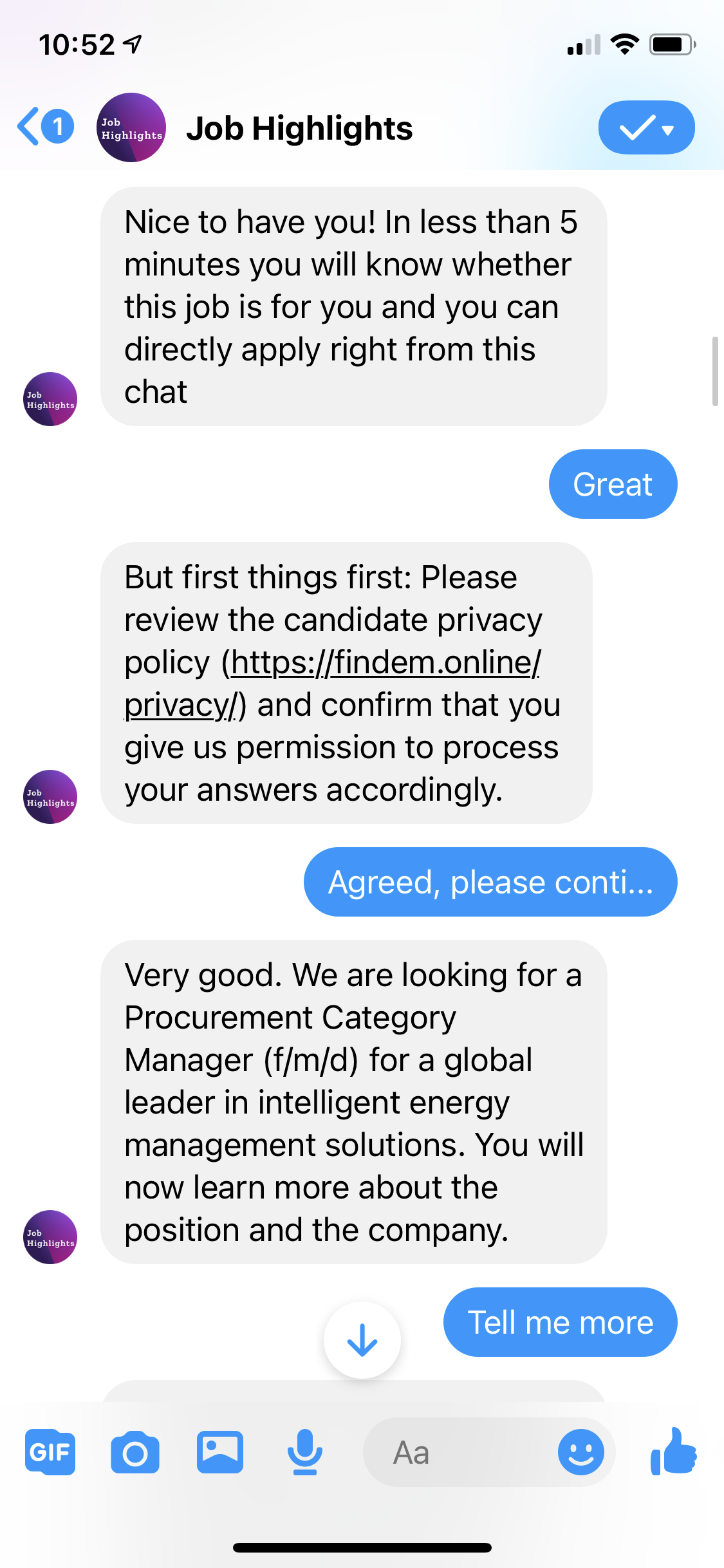
Task: Open the findem.online privacy policy link
Action: (x=385, y=663)
